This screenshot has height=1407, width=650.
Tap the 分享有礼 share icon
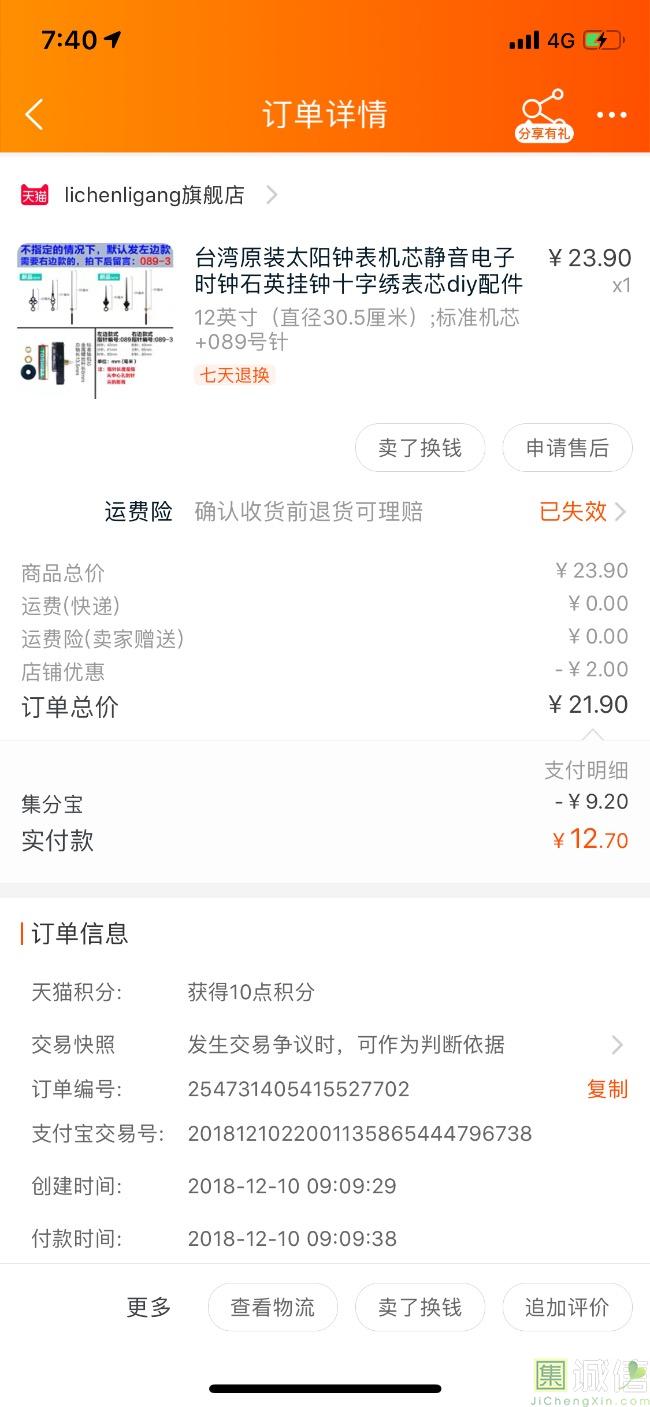click(x=545, y=115)
